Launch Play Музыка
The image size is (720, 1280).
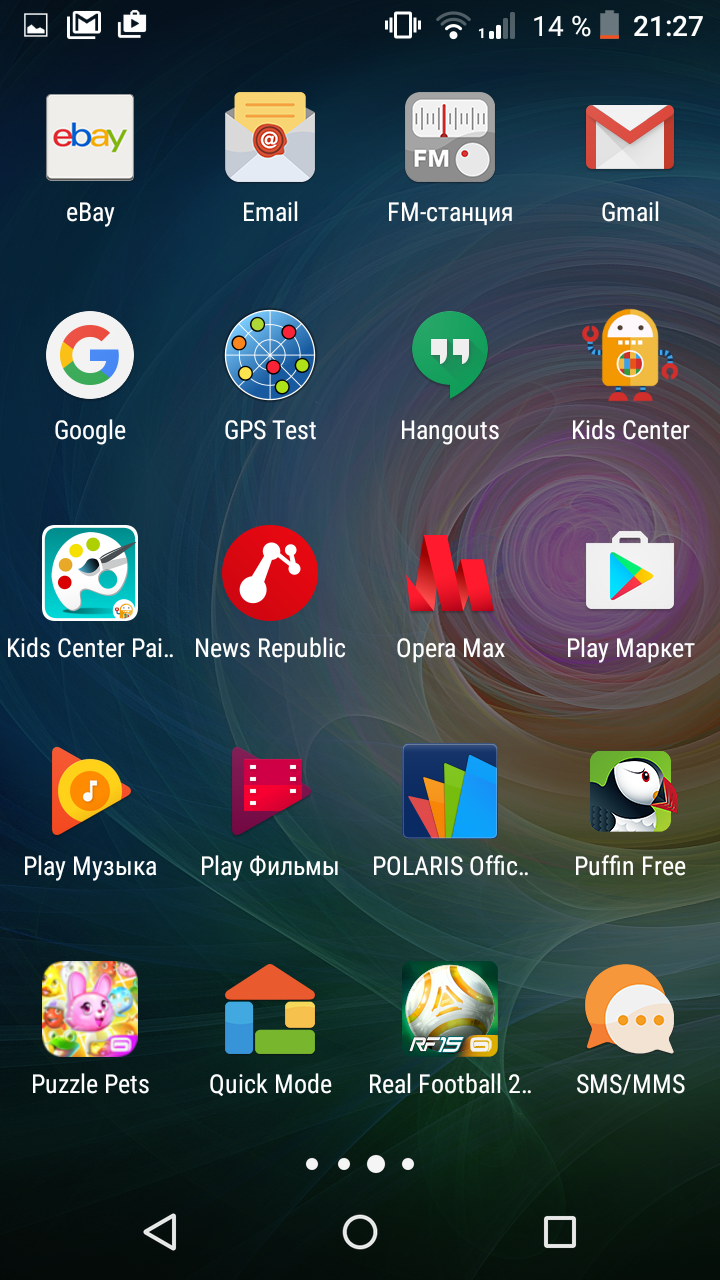point(90,791)
